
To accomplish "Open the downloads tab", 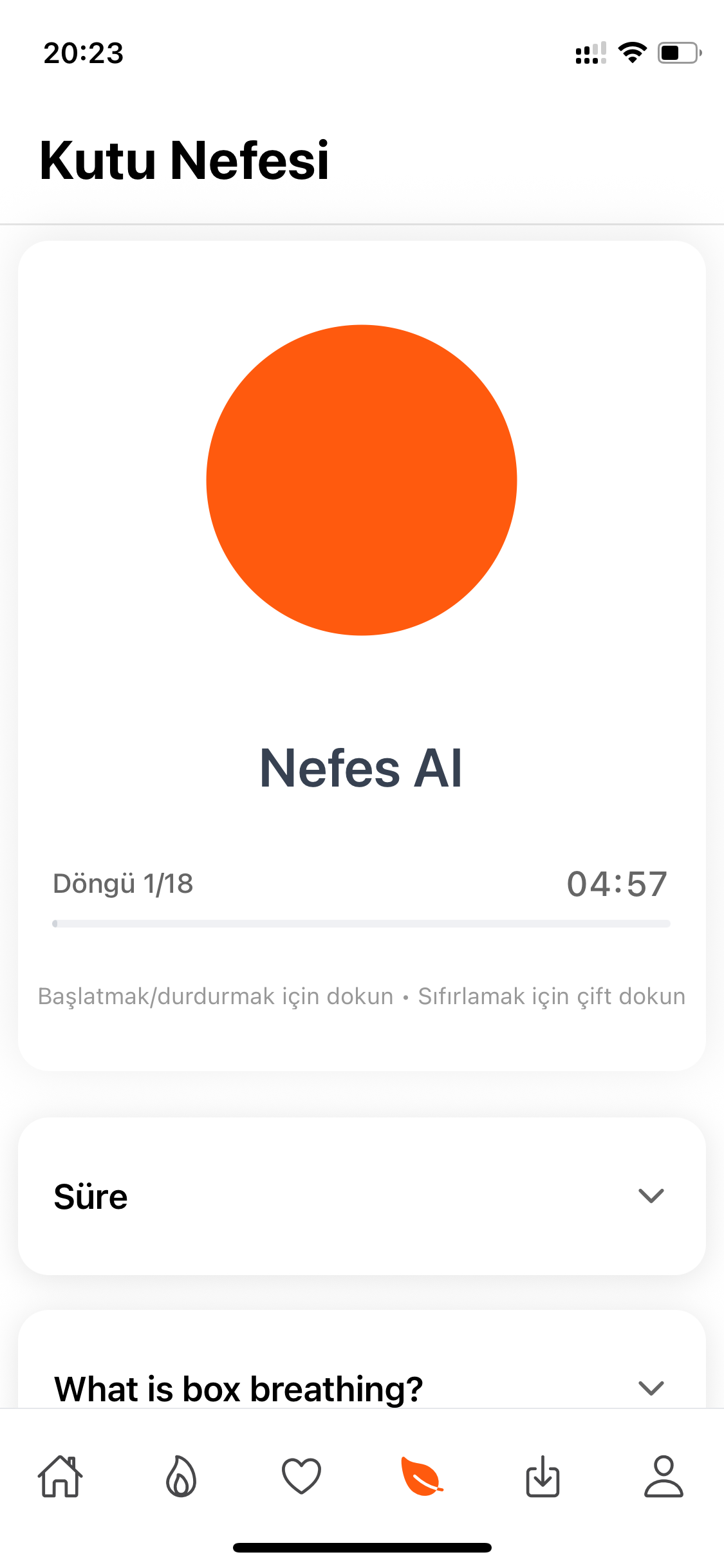I will point(543,1477).
